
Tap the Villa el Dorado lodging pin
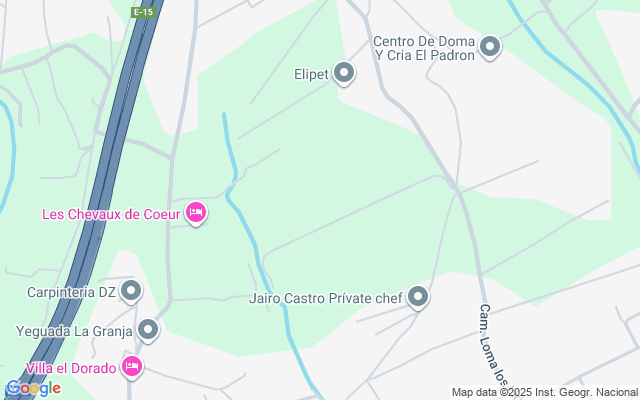132,367
